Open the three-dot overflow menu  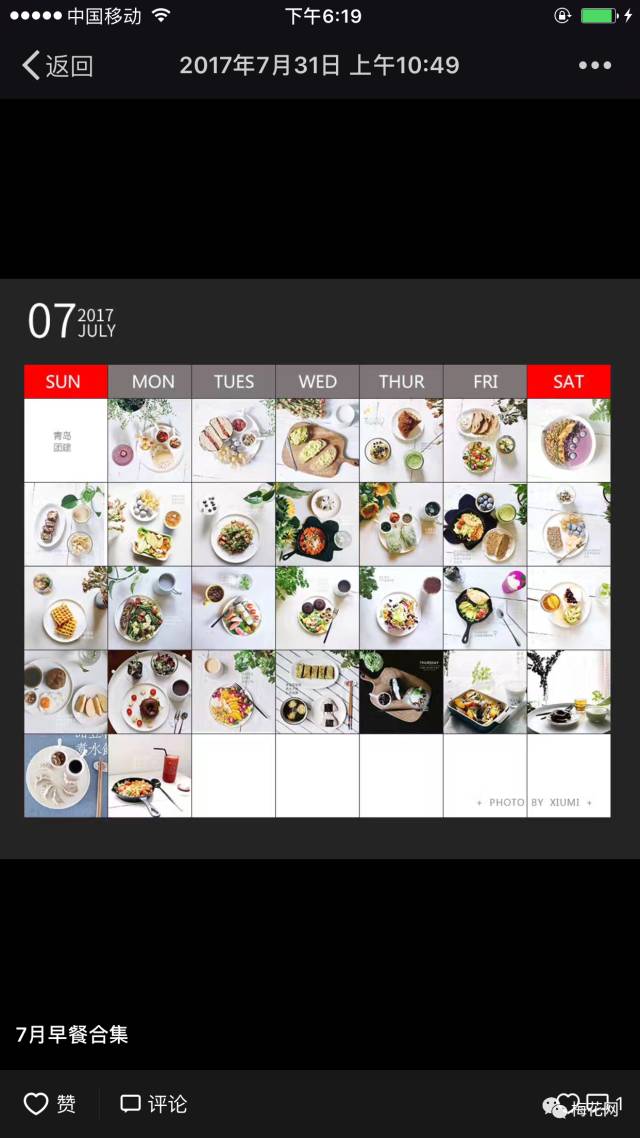tap(594, 66)
